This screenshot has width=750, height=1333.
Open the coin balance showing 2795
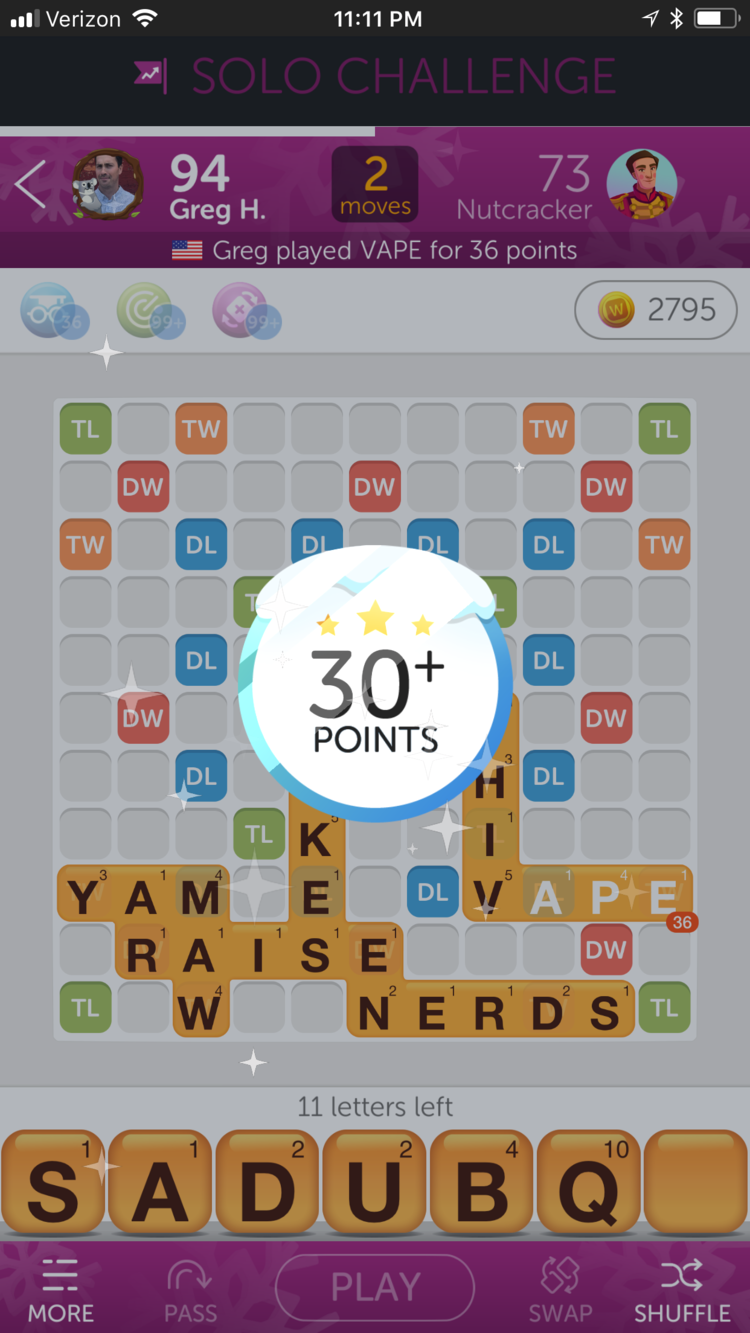(x=656, y=310)
